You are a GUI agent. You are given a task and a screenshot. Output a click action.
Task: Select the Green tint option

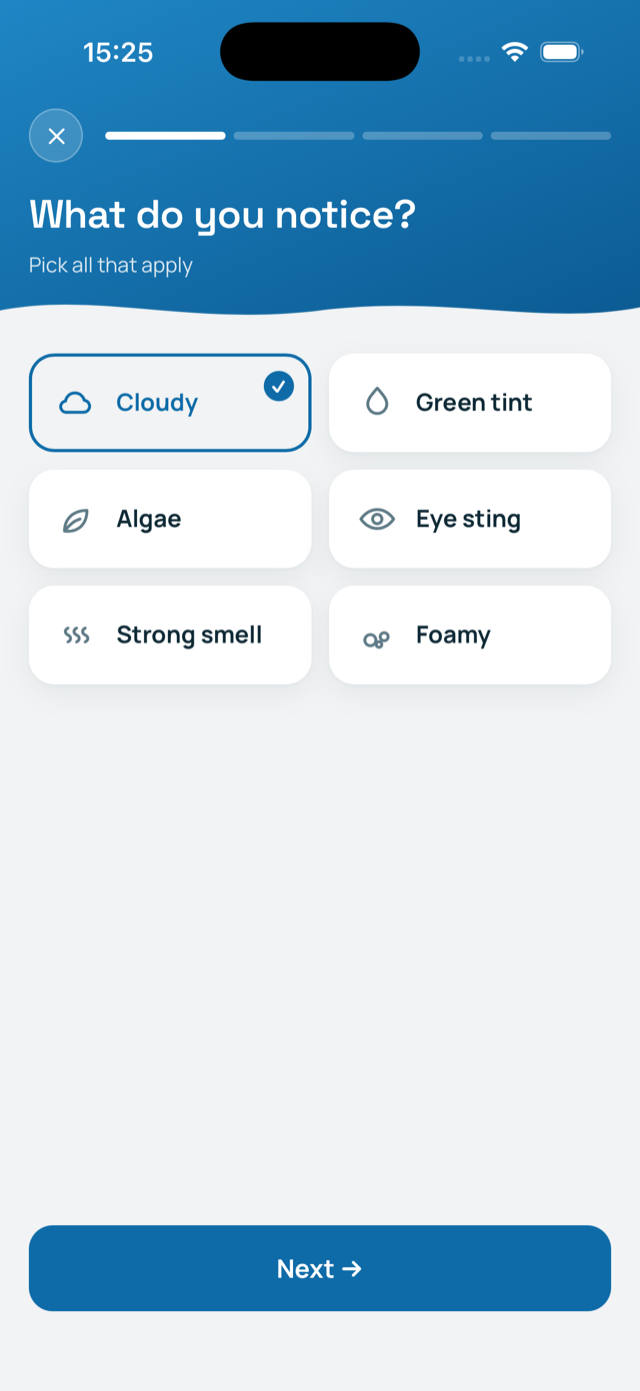470,403
